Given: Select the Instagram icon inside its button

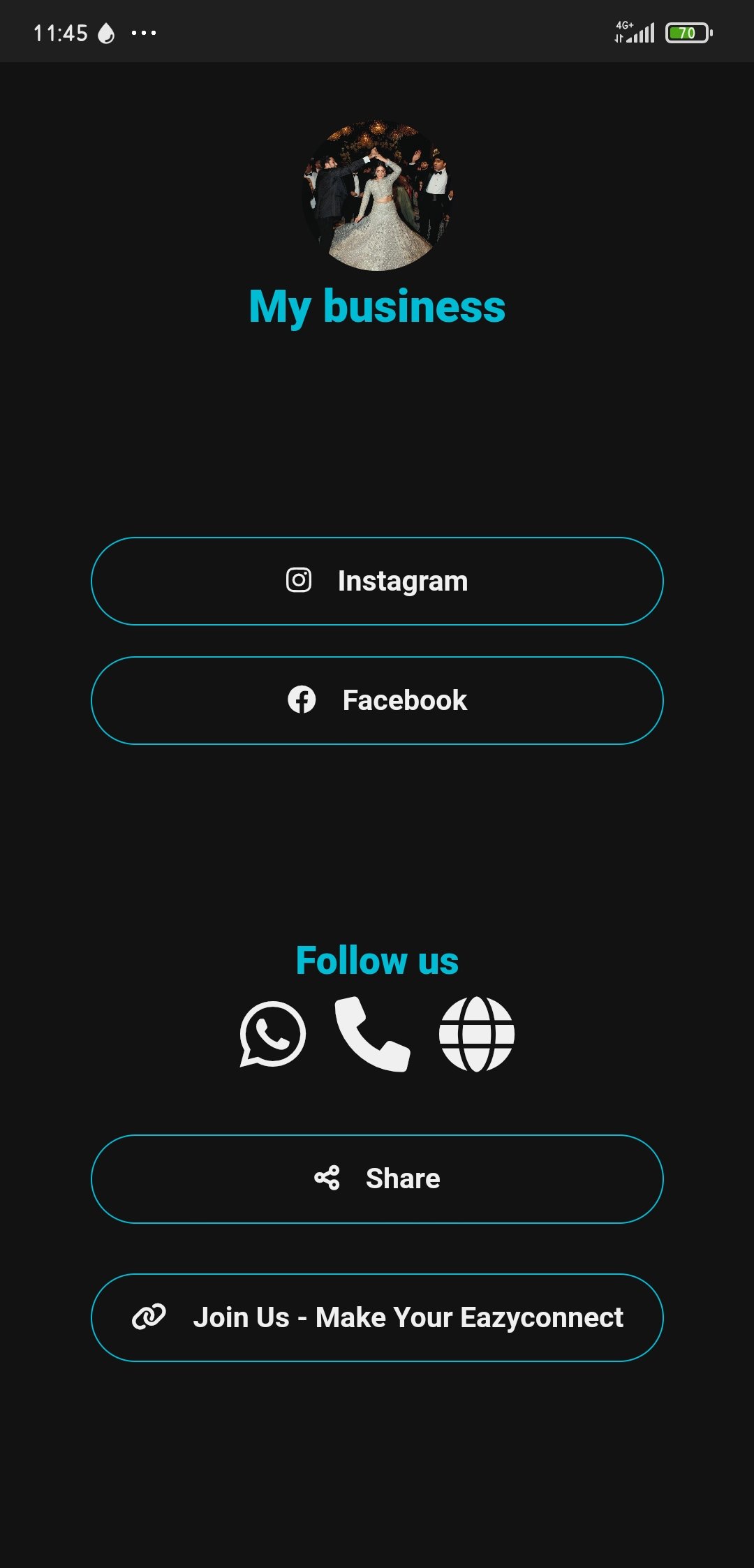Looking at the screenshot, I should (x=299, y=579).
